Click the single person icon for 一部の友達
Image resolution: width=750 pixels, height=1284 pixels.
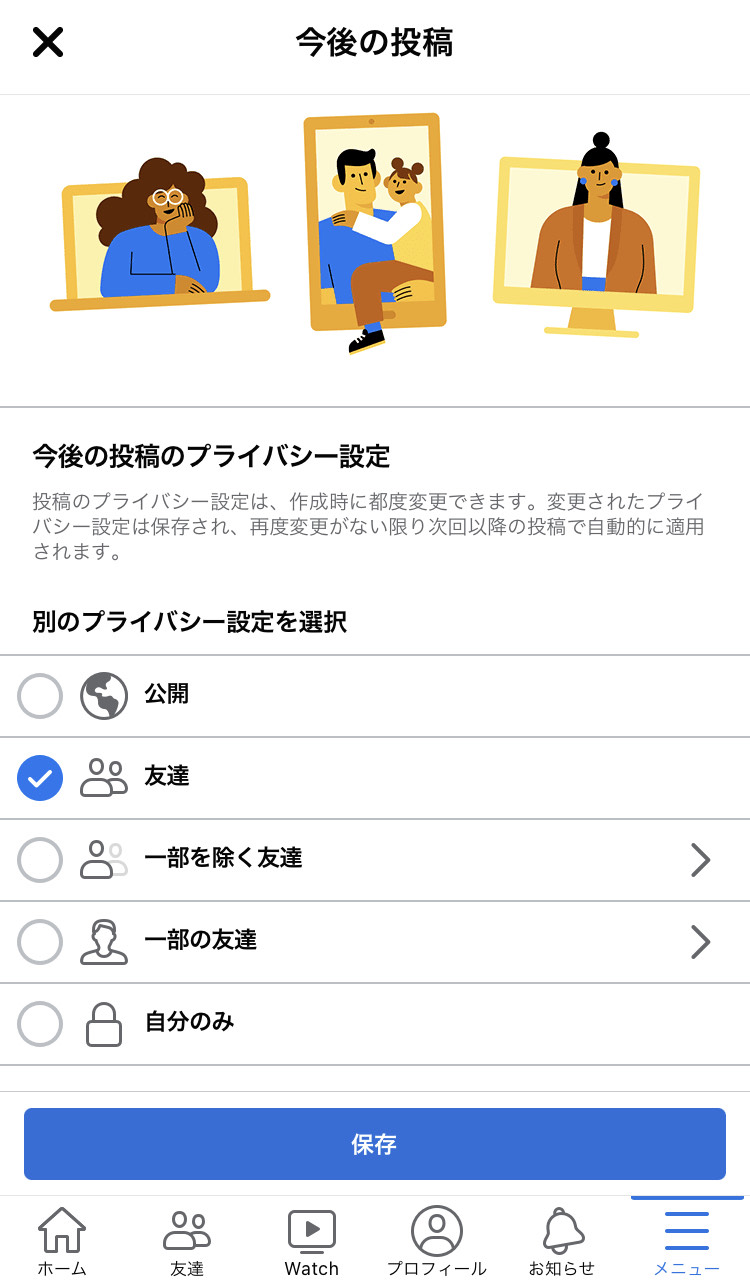click(x=104, y=942)
